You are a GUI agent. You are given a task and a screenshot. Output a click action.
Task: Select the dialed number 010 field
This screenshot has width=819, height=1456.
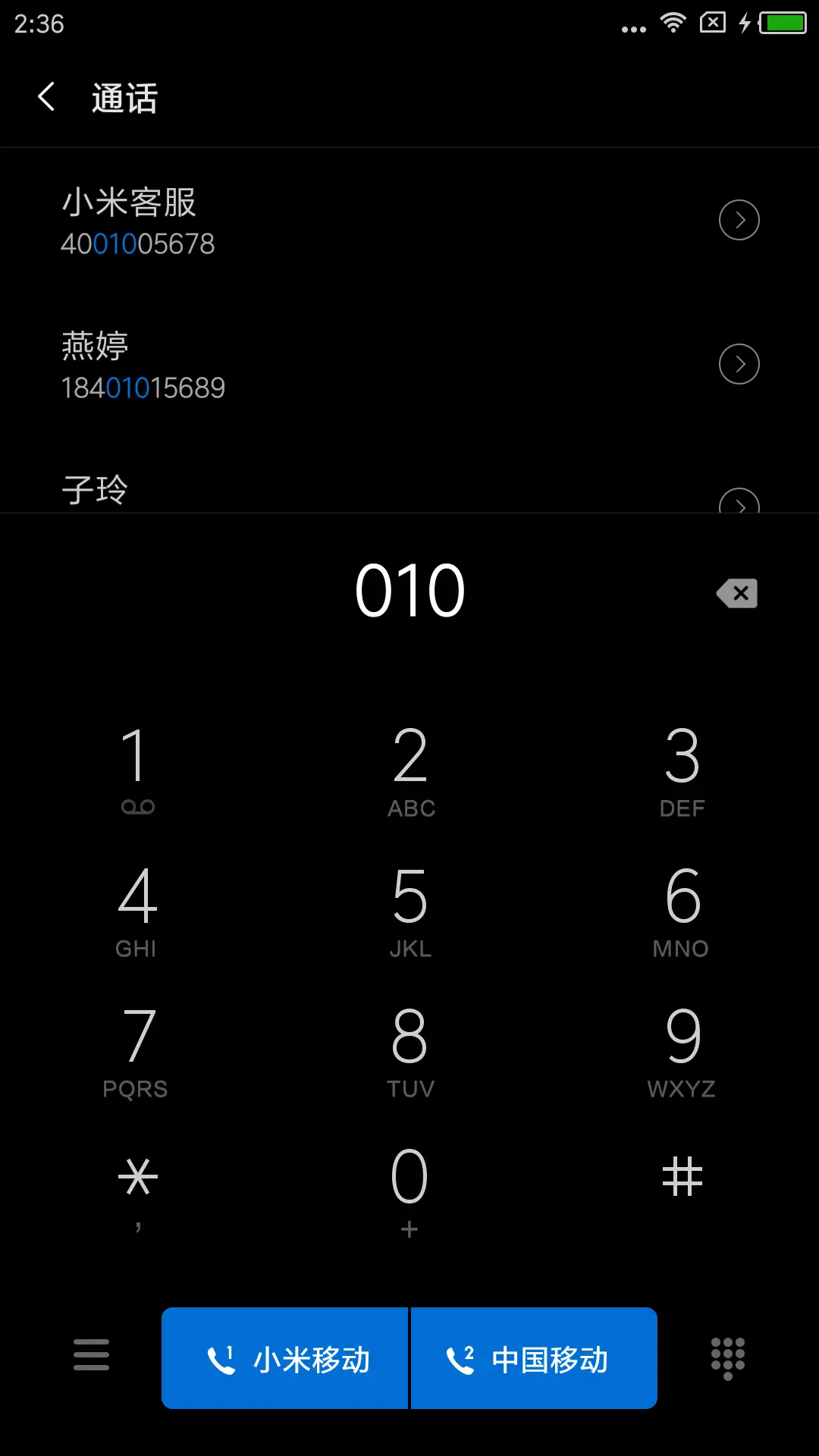[409, 591]
